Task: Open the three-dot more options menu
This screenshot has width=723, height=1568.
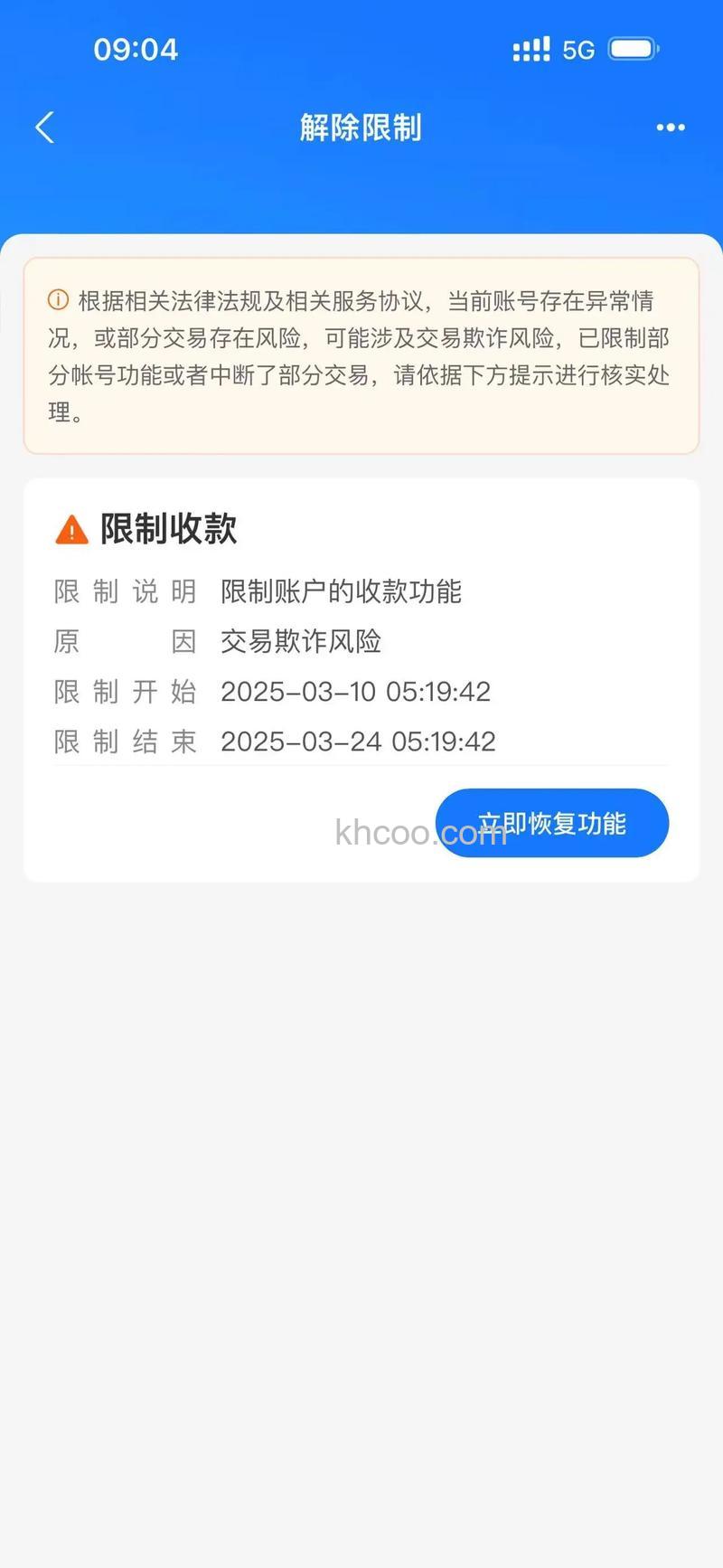Action: pyautogui.click(x=670, y=127)
